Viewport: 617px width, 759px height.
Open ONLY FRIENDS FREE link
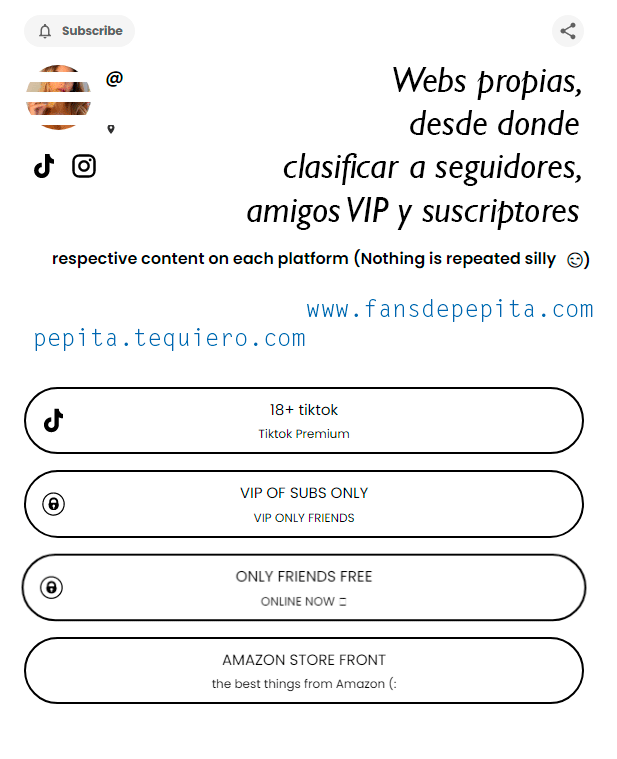[x=303, y=588]
